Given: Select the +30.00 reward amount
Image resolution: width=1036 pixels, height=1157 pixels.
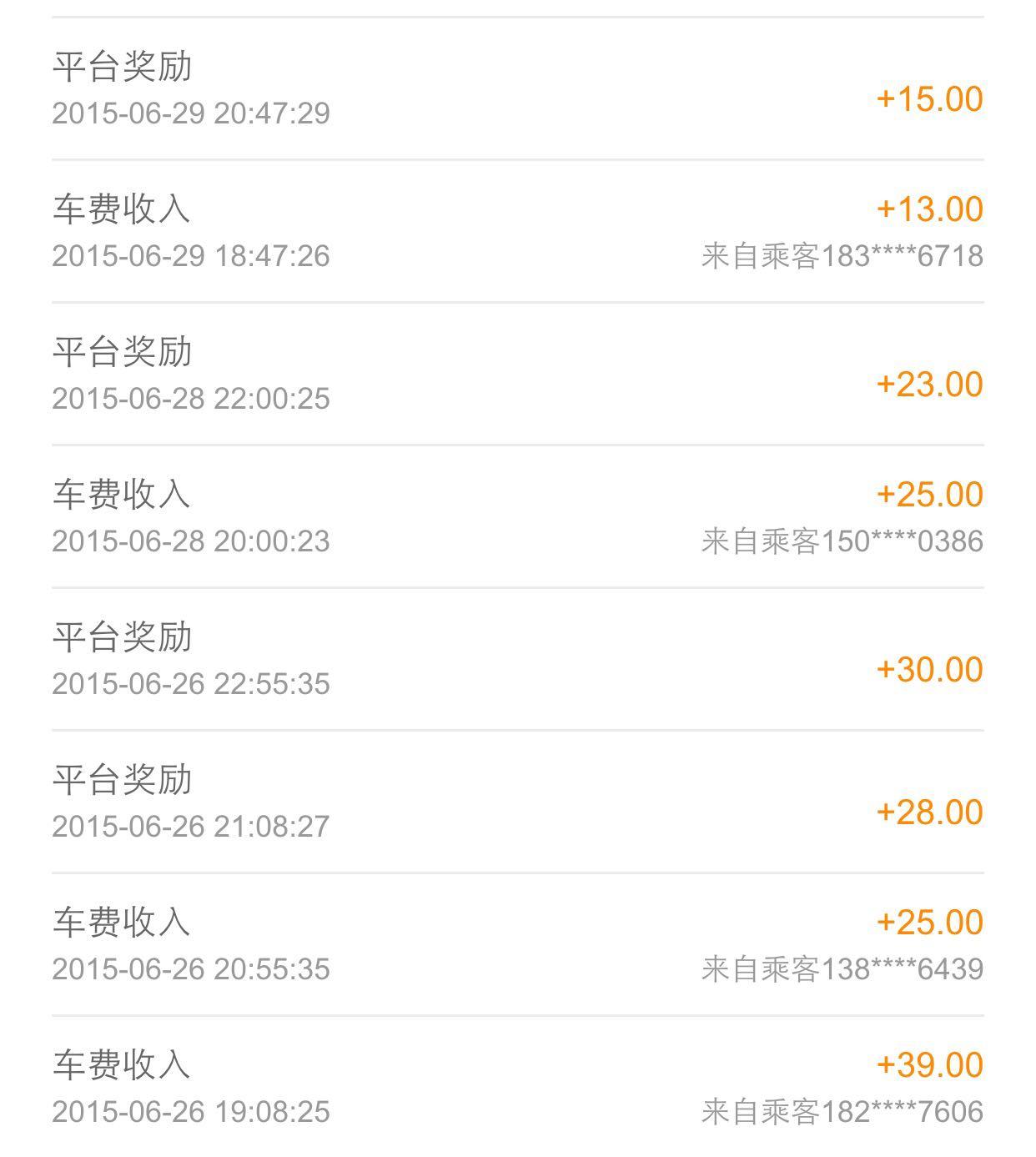Looking at the screenshot, I should coord(928,667).
